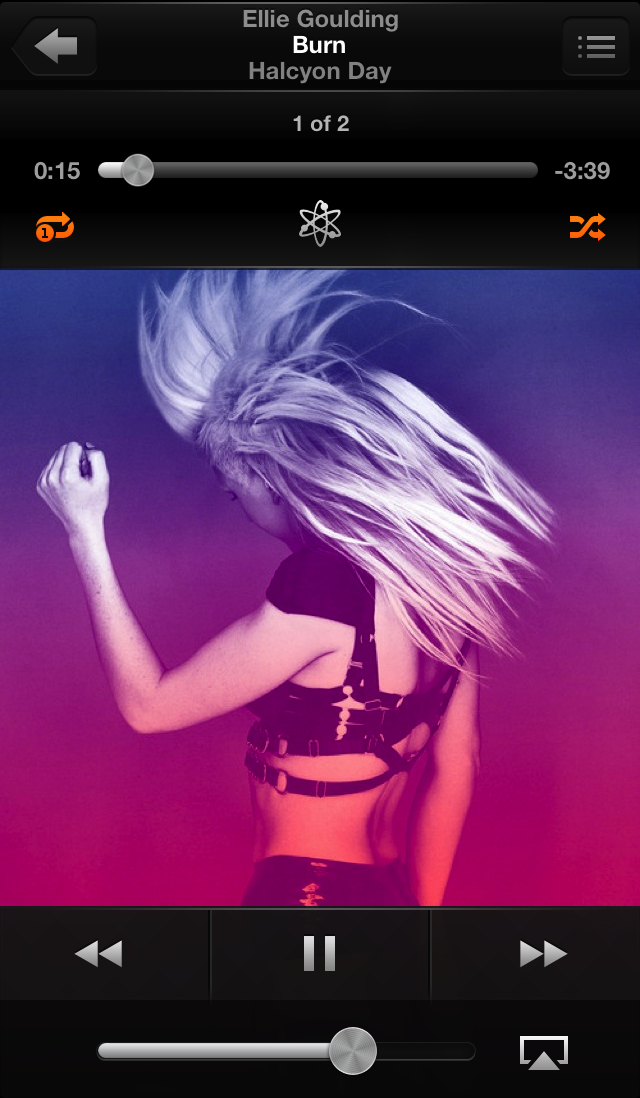Toggle the repeat-one button
Viewport: 640px width, 1098px height.
[x=55, y=228]
